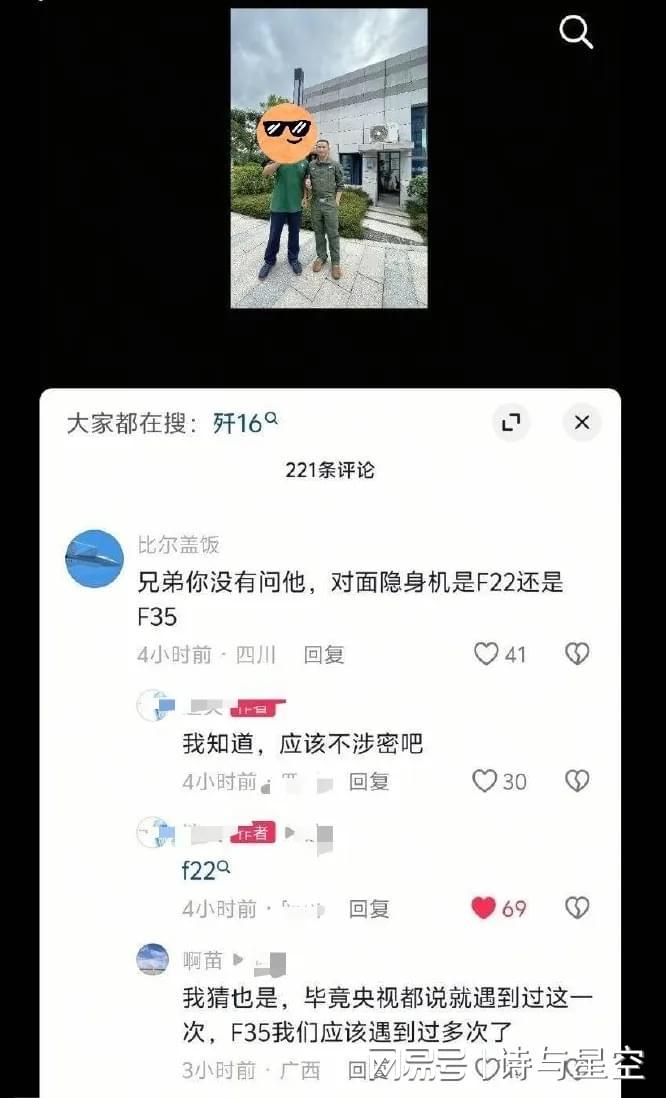The height and width of the screenshot is (1098, 666).
Task: Unlike the f22 comment with 69 likes
Action: tap(485, 908)
